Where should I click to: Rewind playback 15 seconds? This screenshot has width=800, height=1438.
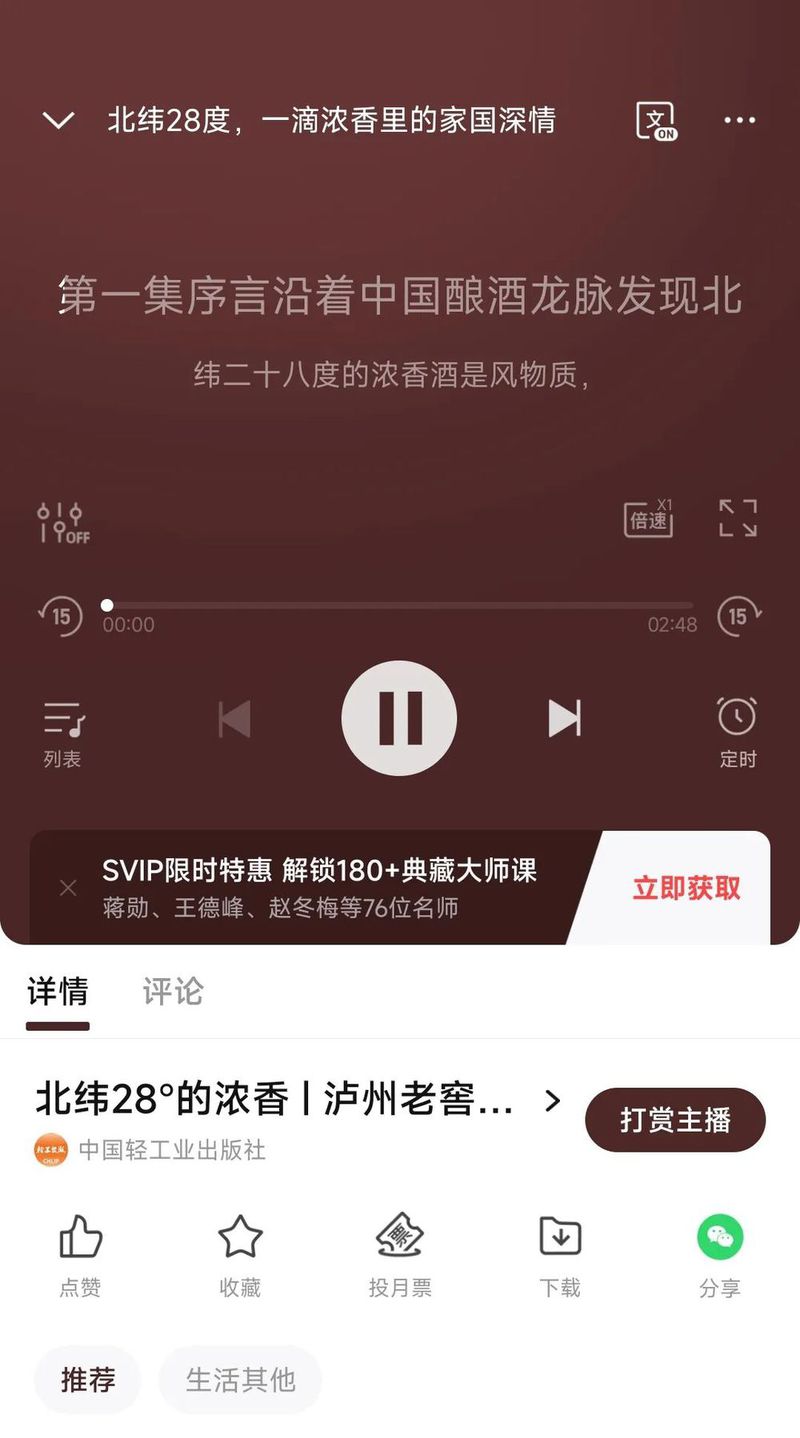click(x=61, y=616)
